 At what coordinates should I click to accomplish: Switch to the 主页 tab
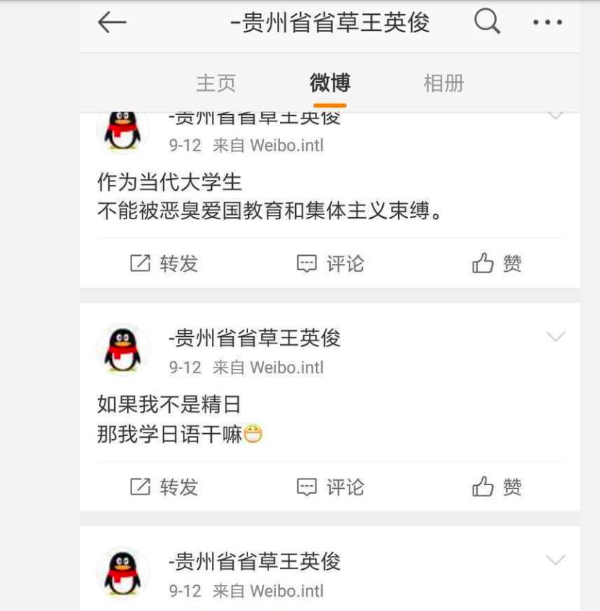(x=216, y=83)
